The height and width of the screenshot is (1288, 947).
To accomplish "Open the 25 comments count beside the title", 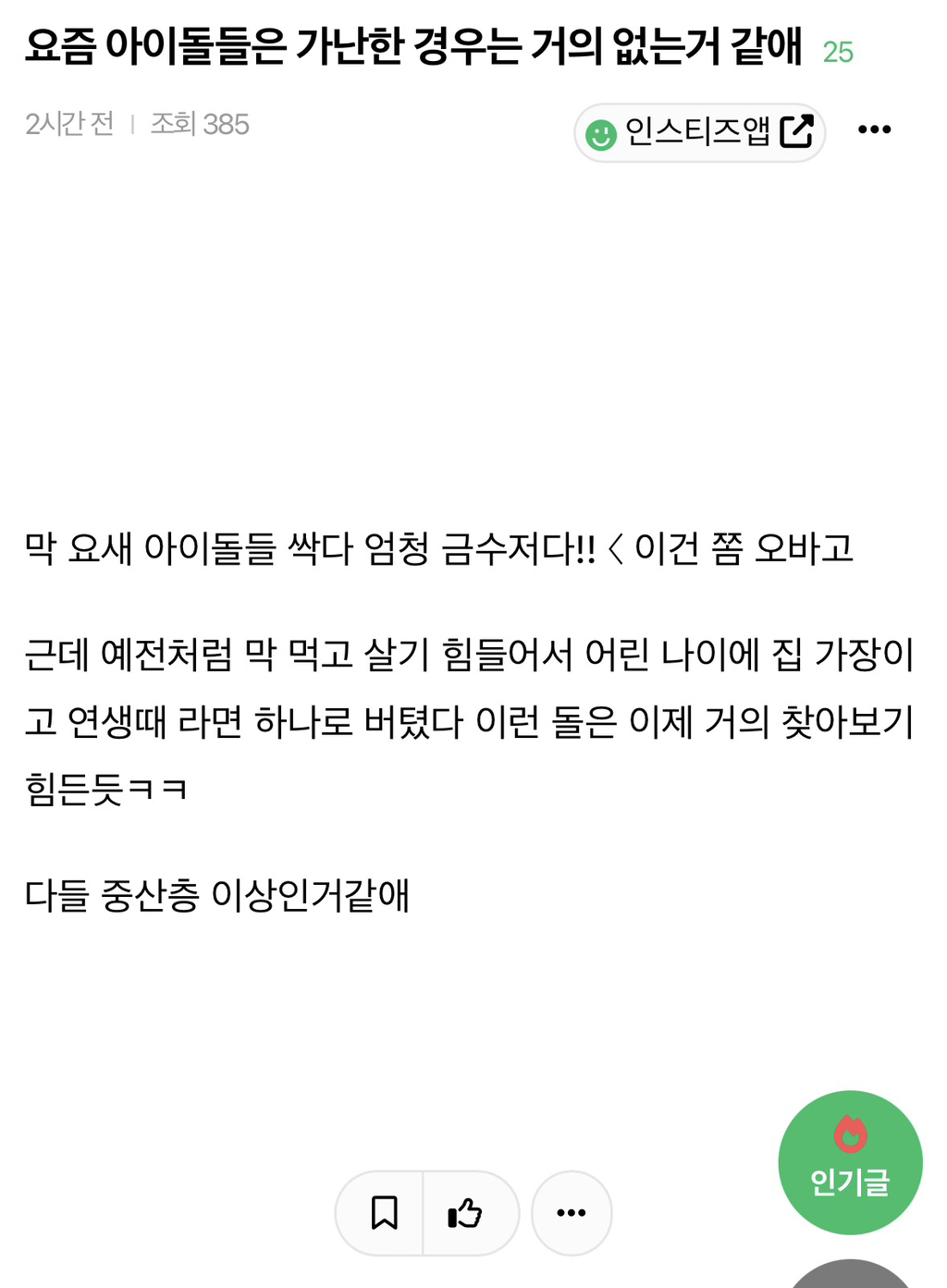I will point(838,52).
